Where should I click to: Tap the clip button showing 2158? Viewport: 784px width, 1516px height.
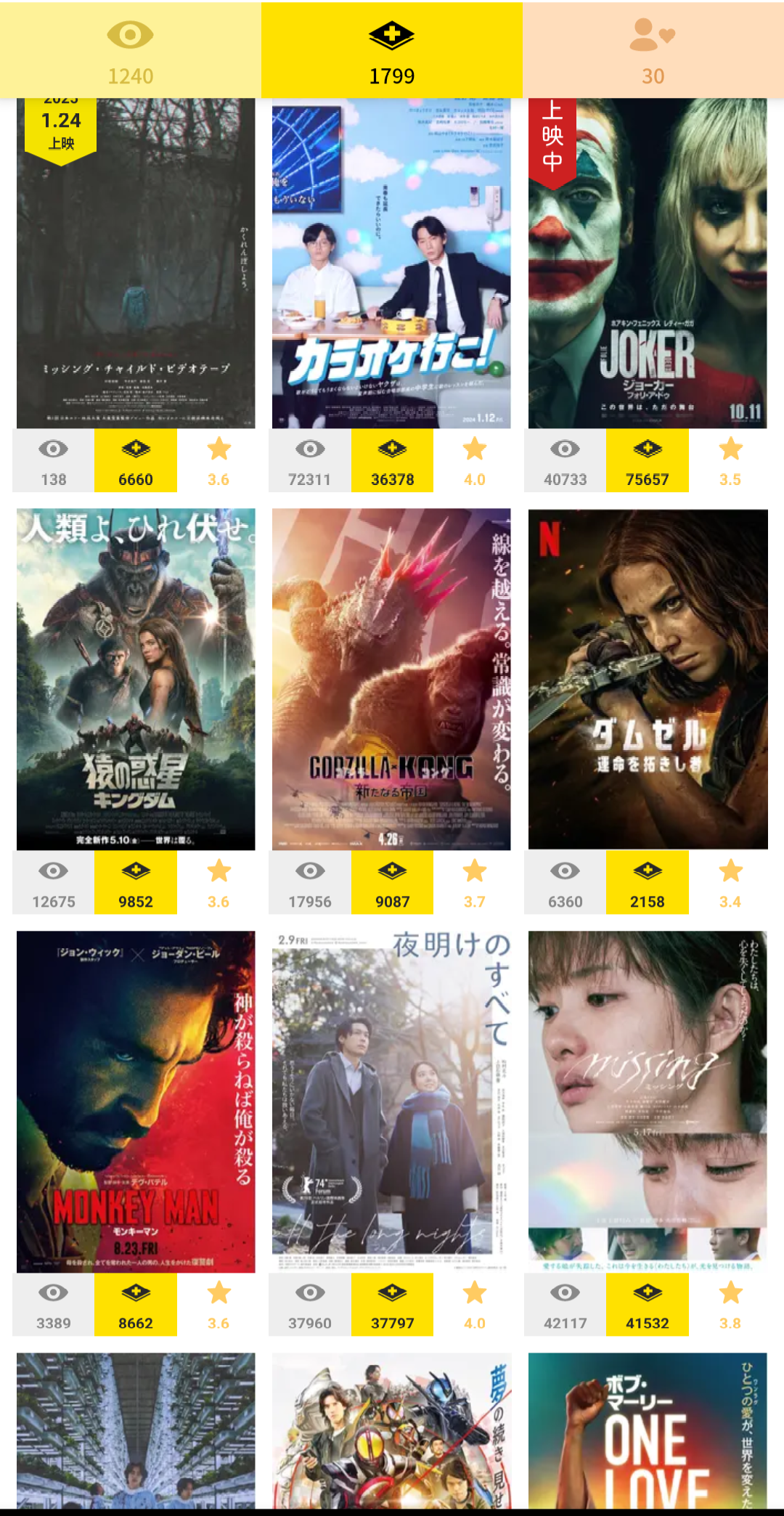(648, 883)
